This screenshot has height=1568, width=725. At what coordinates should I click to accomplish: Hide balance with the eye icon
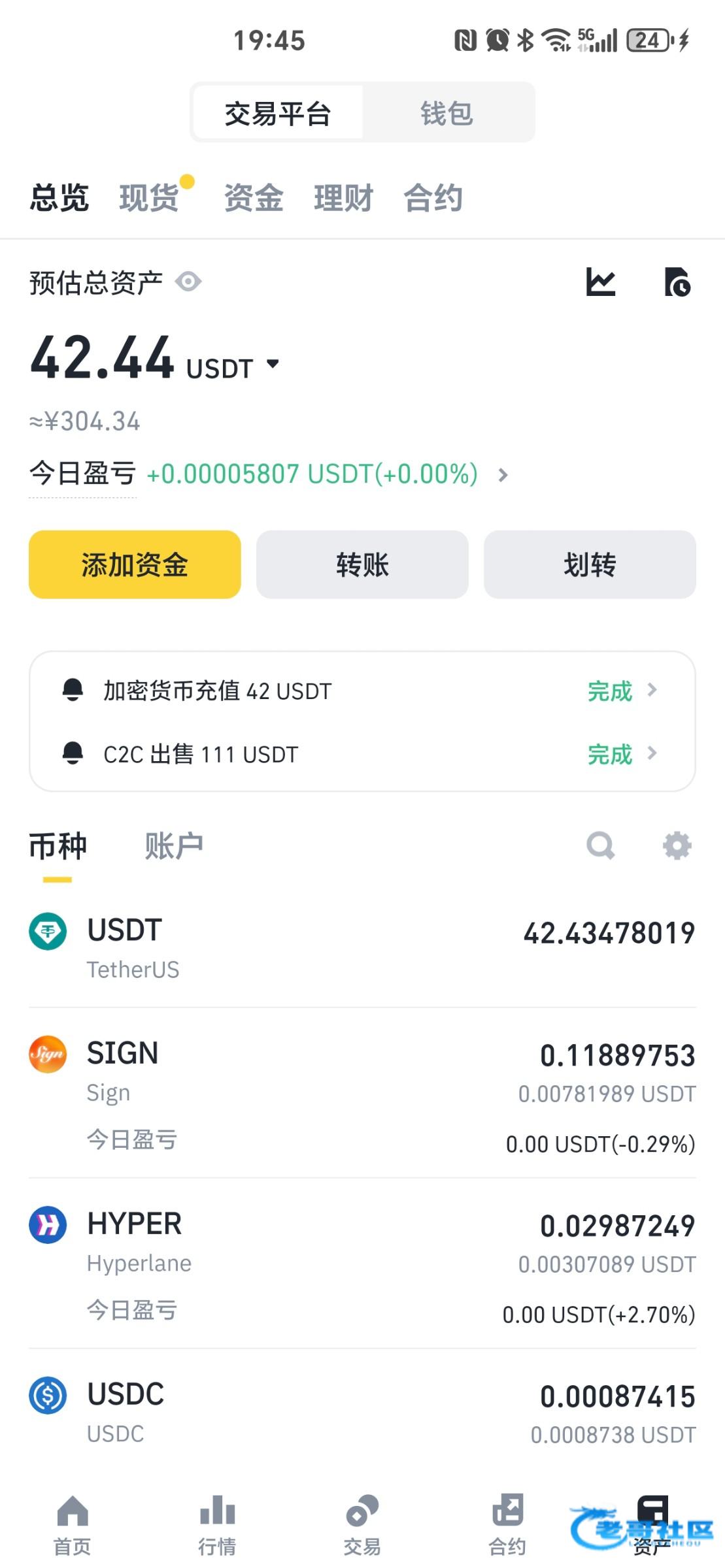click(188, 282)
